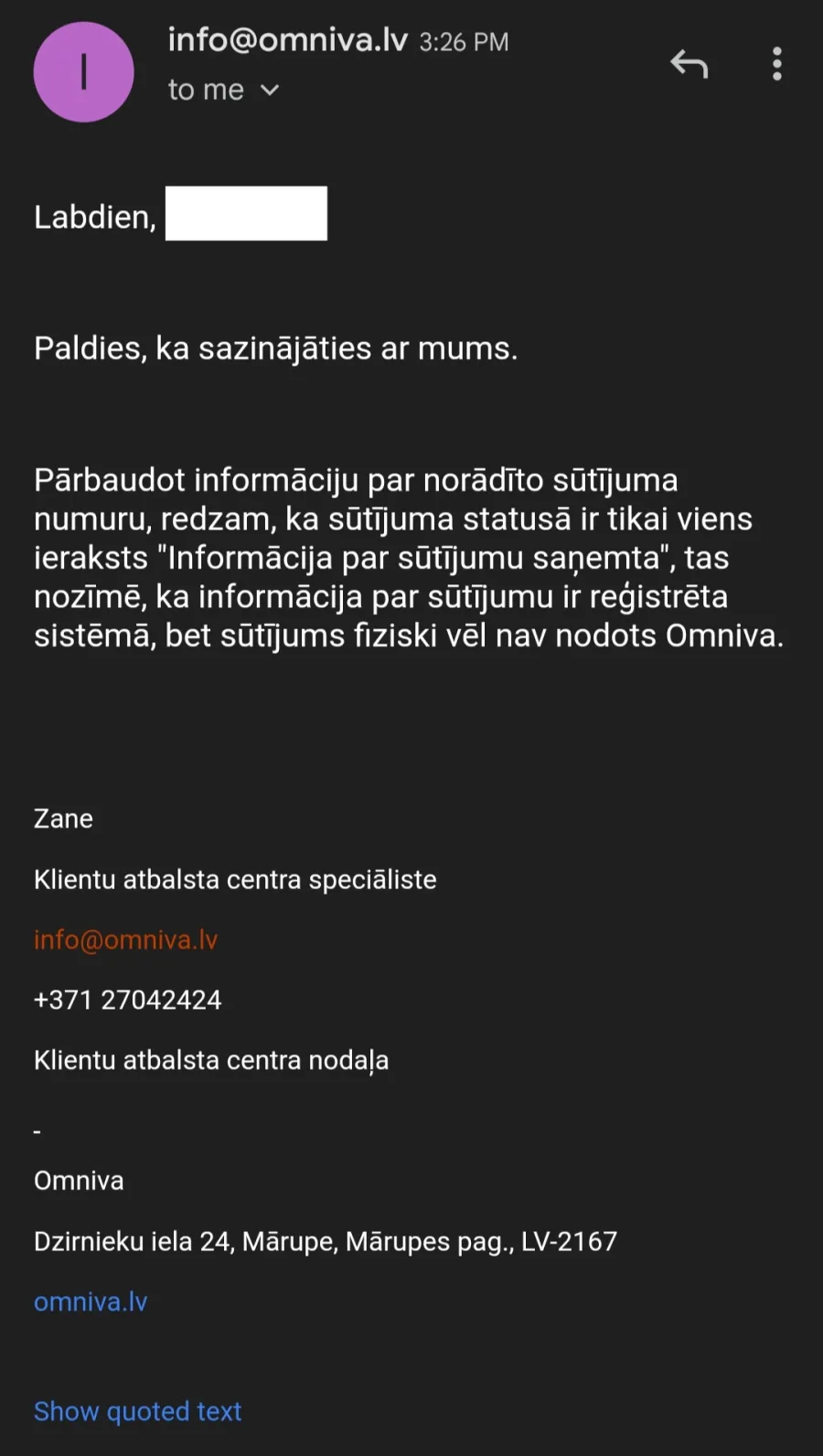Open the sender's purple avatar
Image resolution: width=823 pixels, height=1456 pixels.
tap(83, 72)
